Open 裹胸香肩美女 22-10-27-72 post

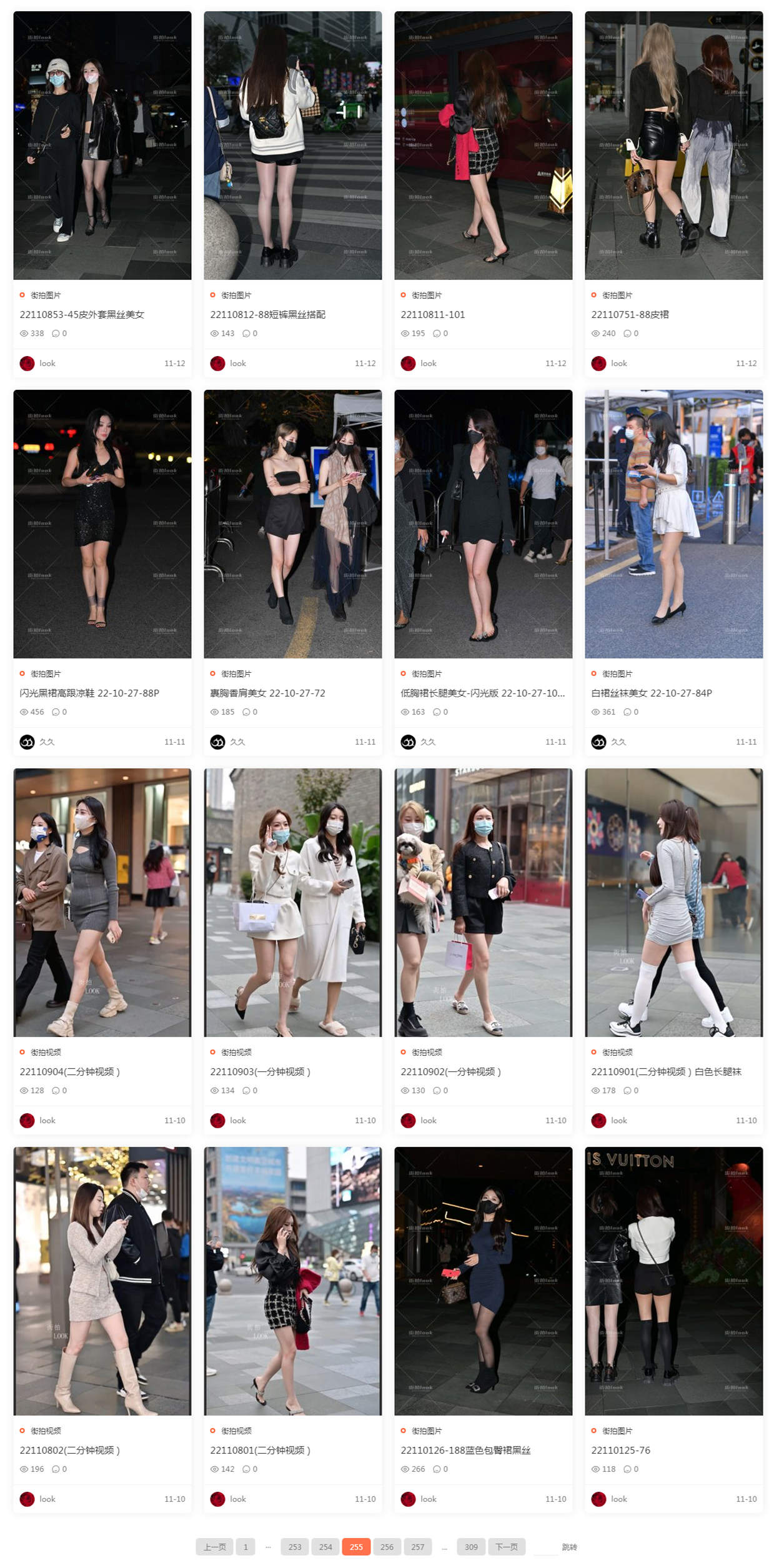click(x=267, y=693)
